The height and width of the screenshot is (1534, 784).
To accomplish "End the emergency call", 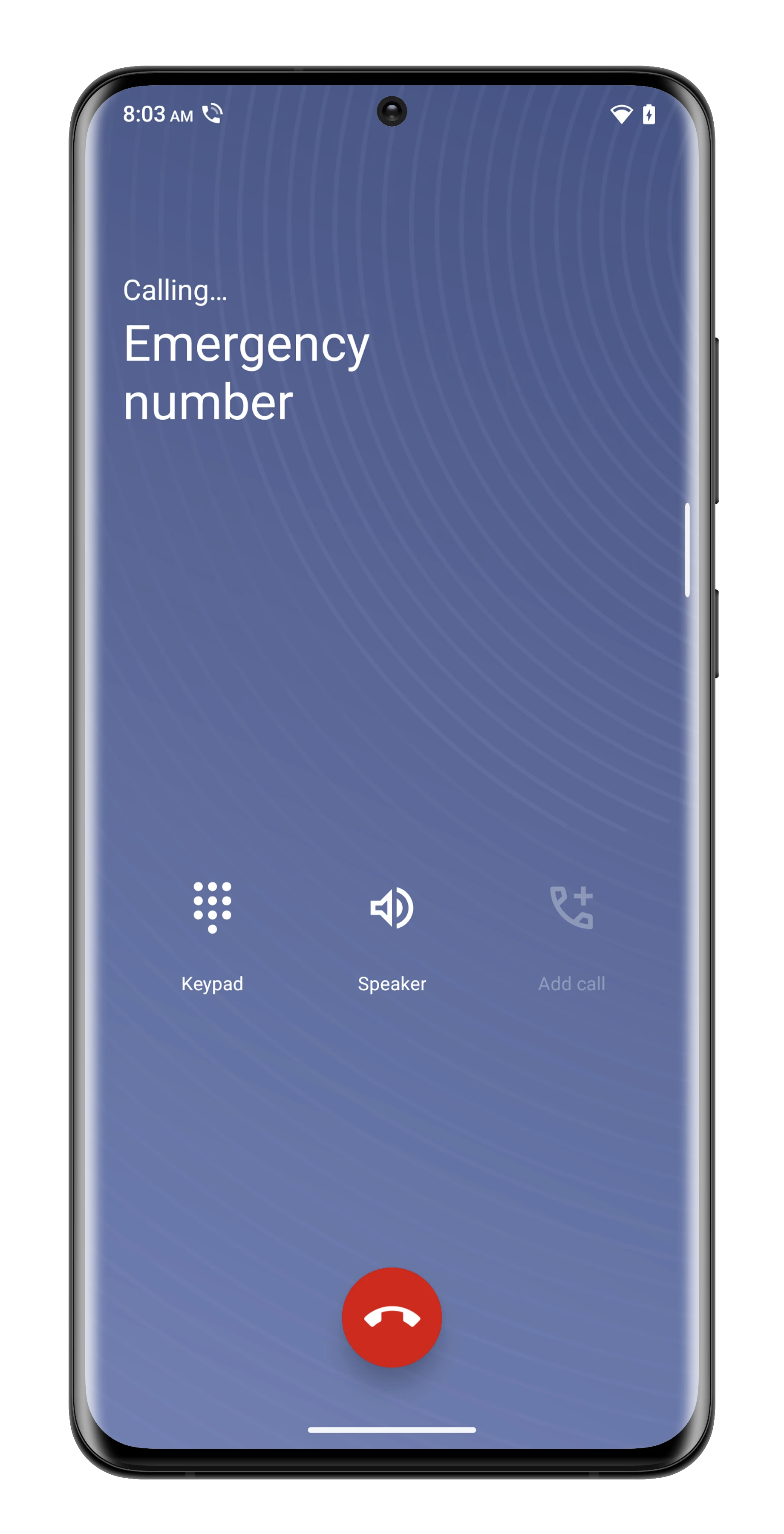I will [392, 1317].
